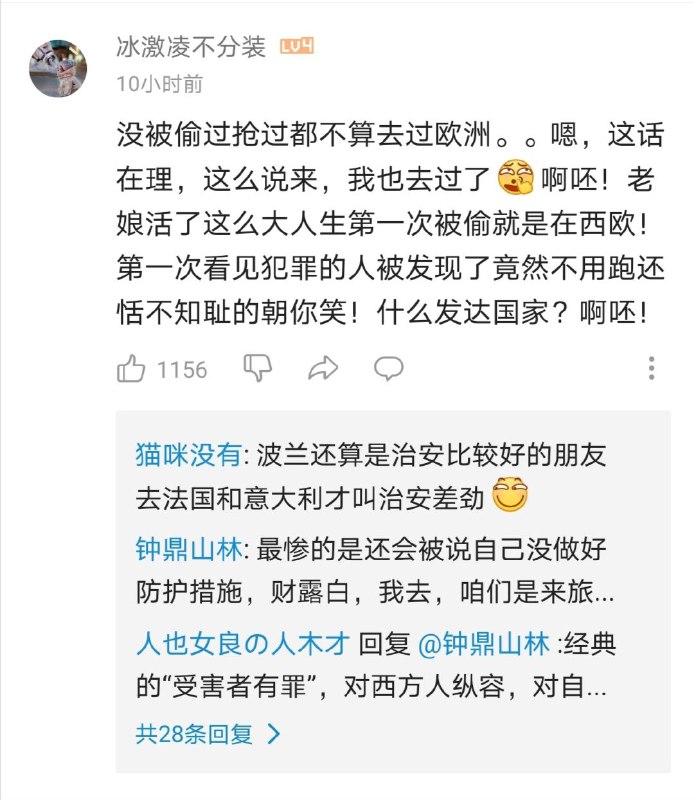This screenshot has width=694, height=800.
Task: Share this comment
Action: [323, 369]
